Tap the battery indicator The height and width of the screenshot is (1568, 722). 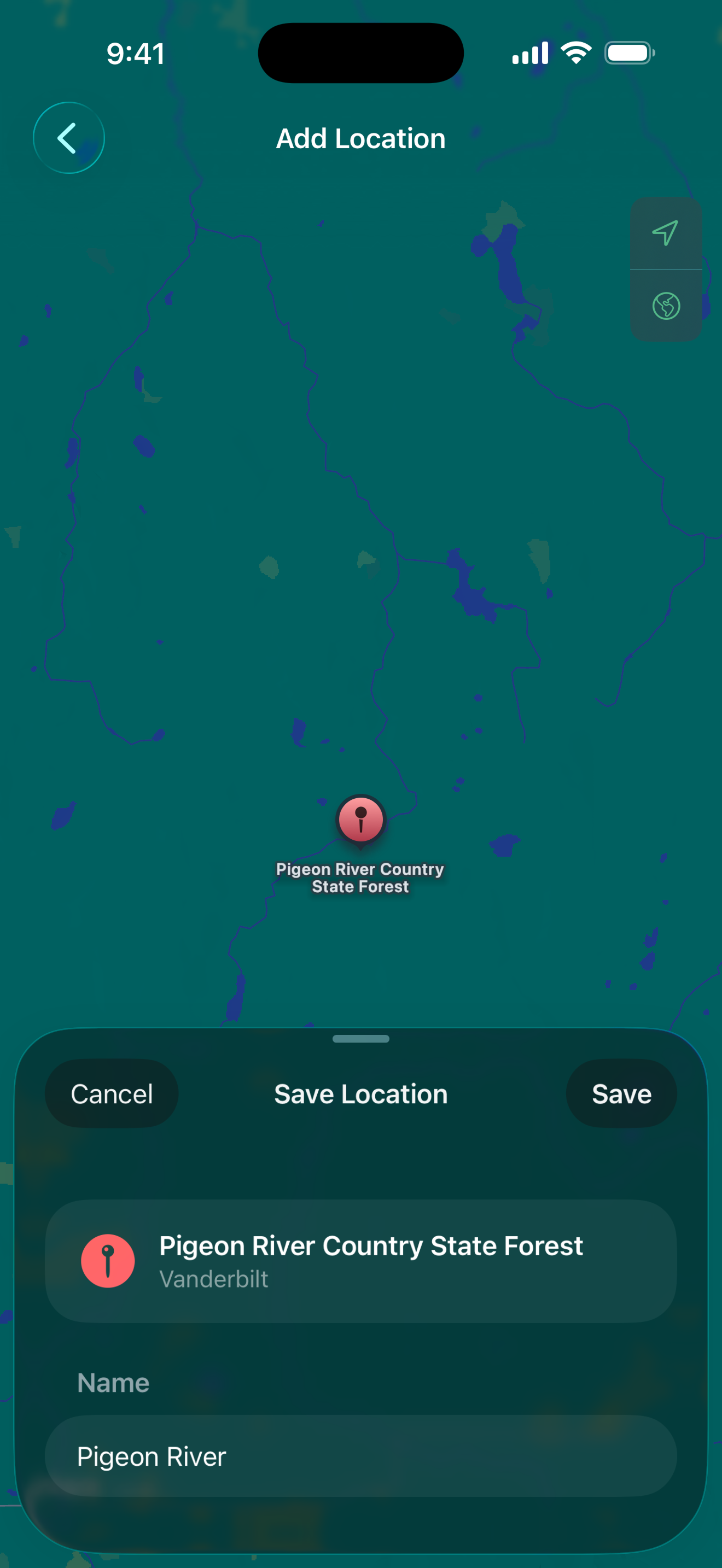630,52
